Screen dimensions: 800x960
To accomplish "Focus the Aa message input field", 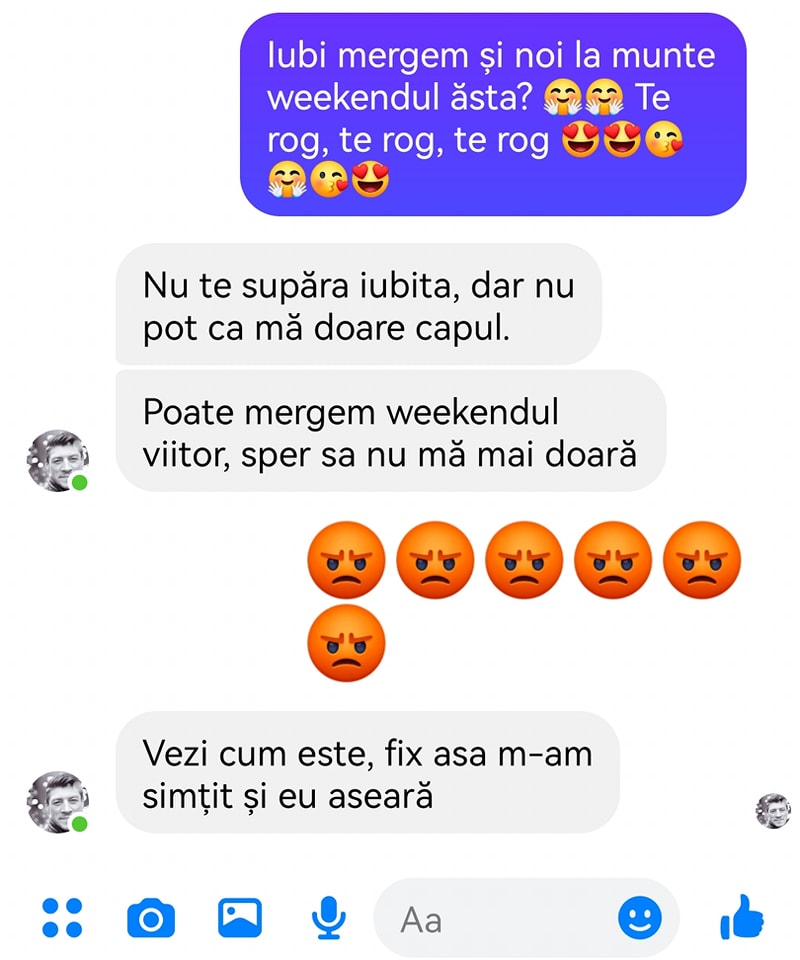I will click(x=500, y=918).
